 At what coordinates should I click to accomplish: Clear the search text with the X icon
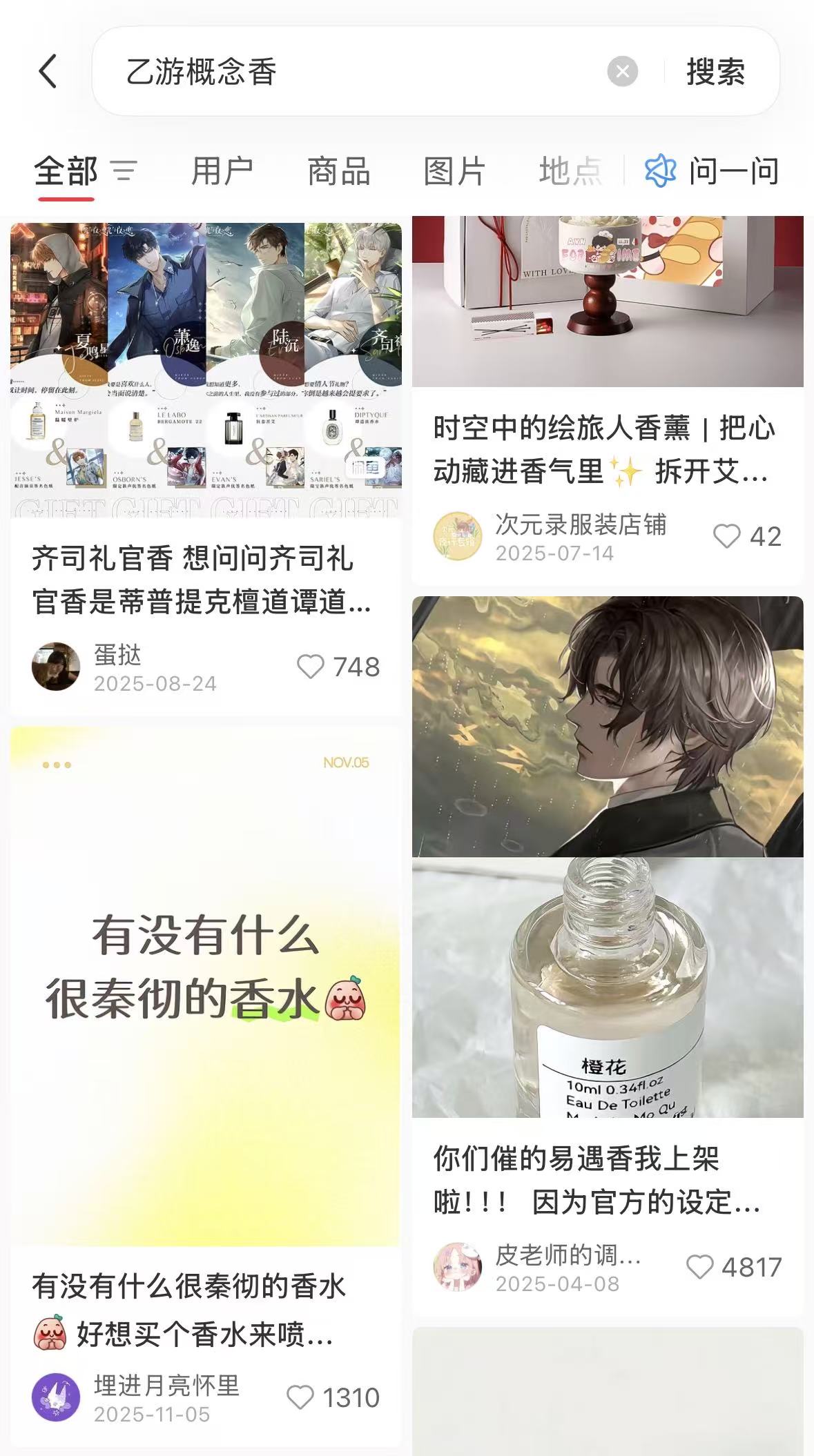tap(622, 71)
